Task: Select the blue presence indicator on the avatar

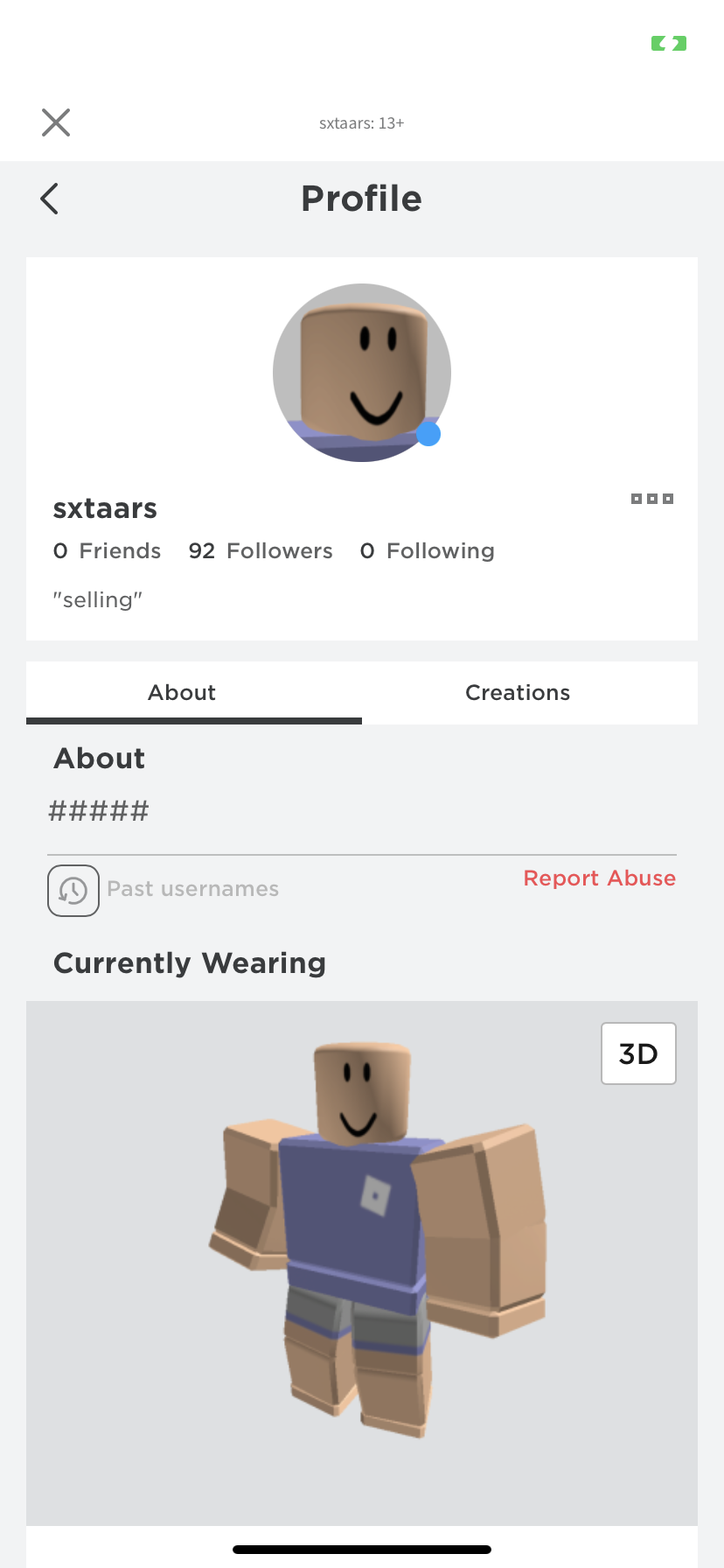Action: (428, 433)
